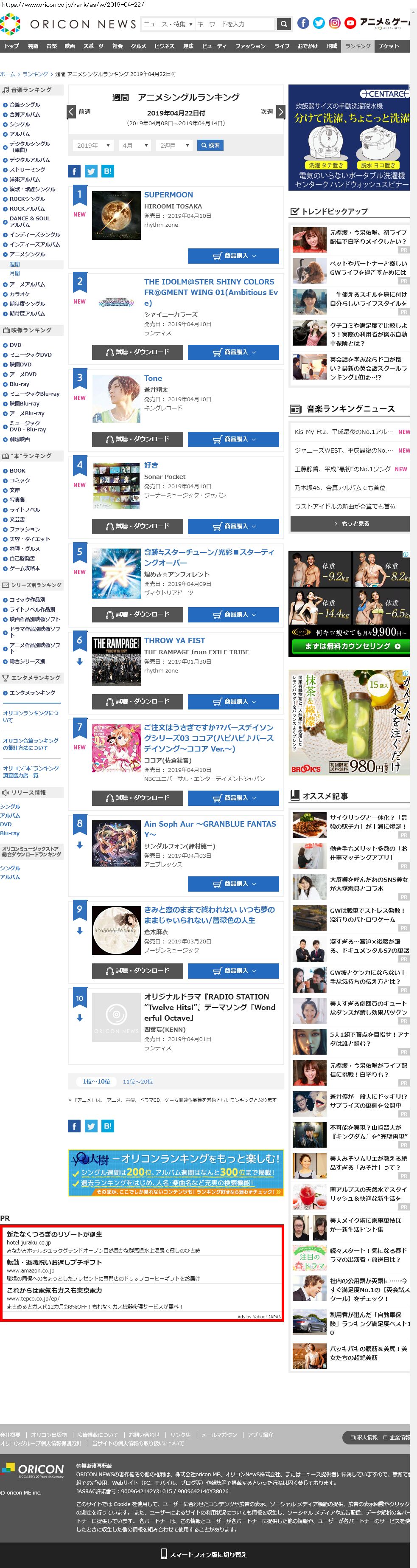This screenshot has width=417, height=1568.
Task: Expand the 2019年 year dropdown
Action: click(x=92, y=146)
